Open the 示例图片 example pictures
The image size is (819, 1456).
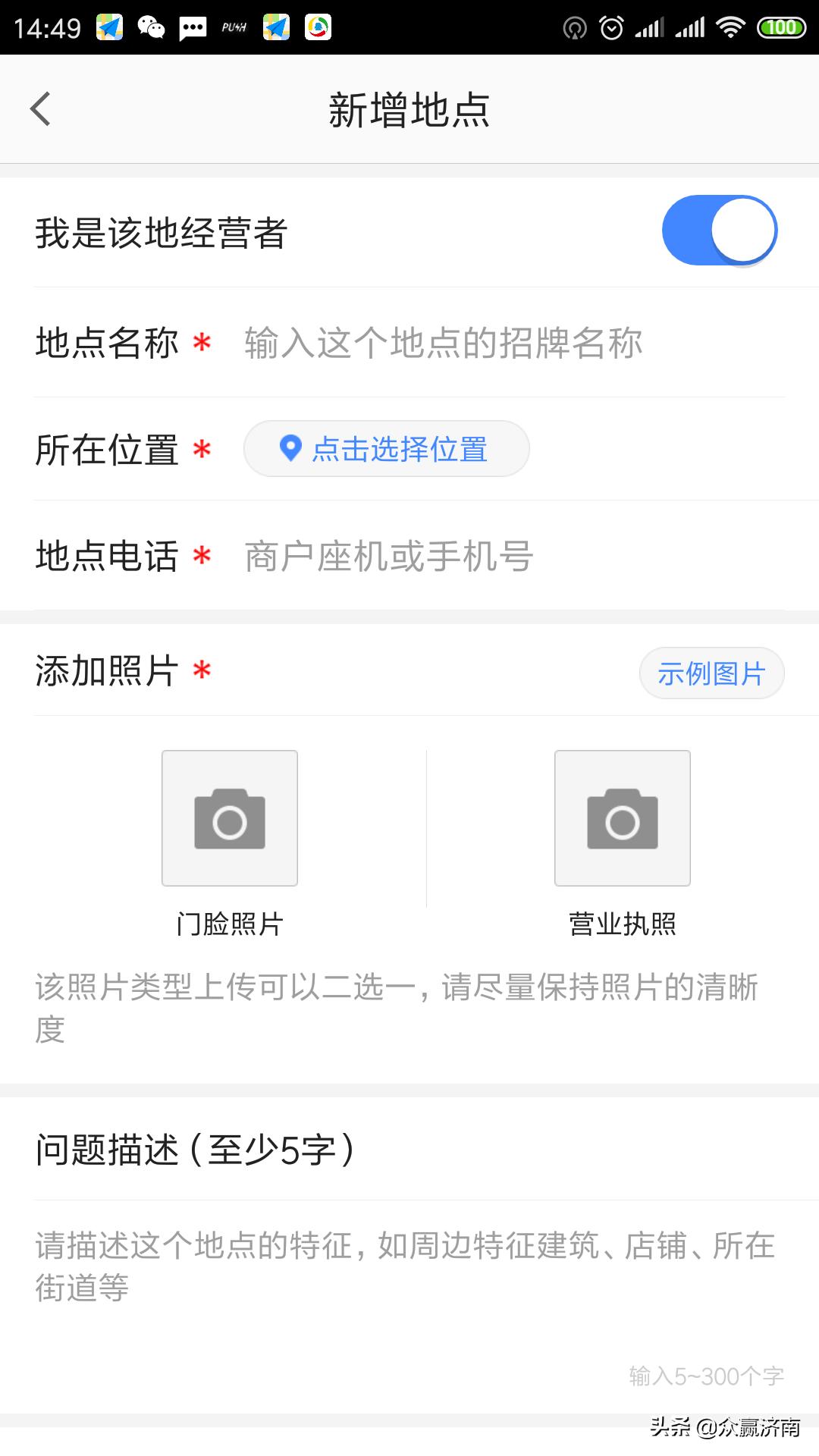711,673
